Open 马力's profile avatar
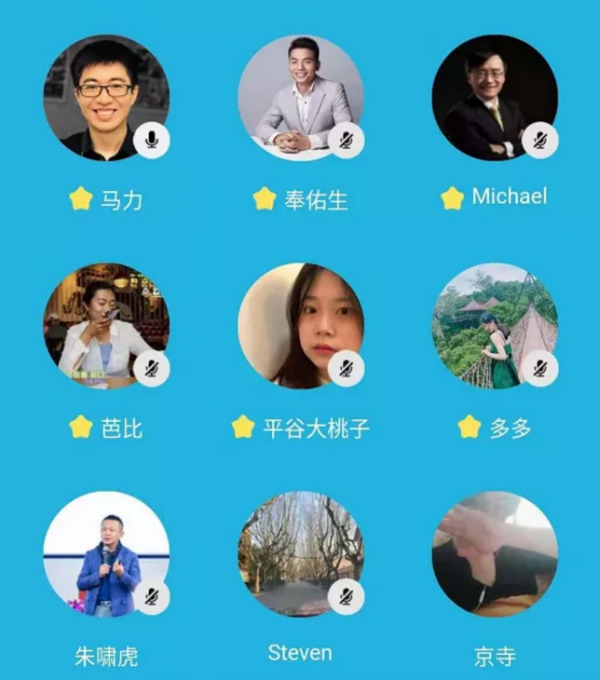The image size is (600, 680). (105, 97)
